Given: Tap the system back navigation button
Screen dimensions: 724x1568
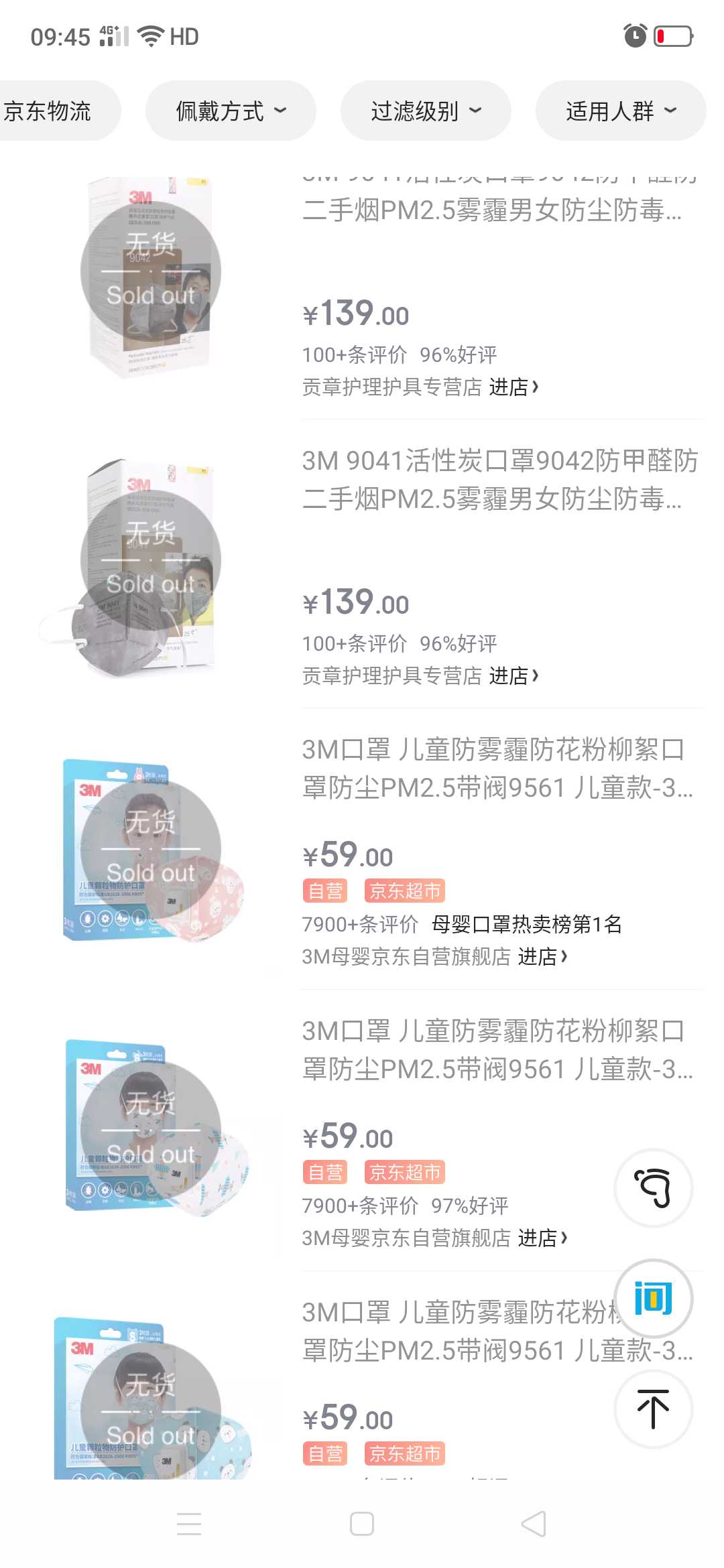Looking at the screenshot, I should pos(534,1524).
